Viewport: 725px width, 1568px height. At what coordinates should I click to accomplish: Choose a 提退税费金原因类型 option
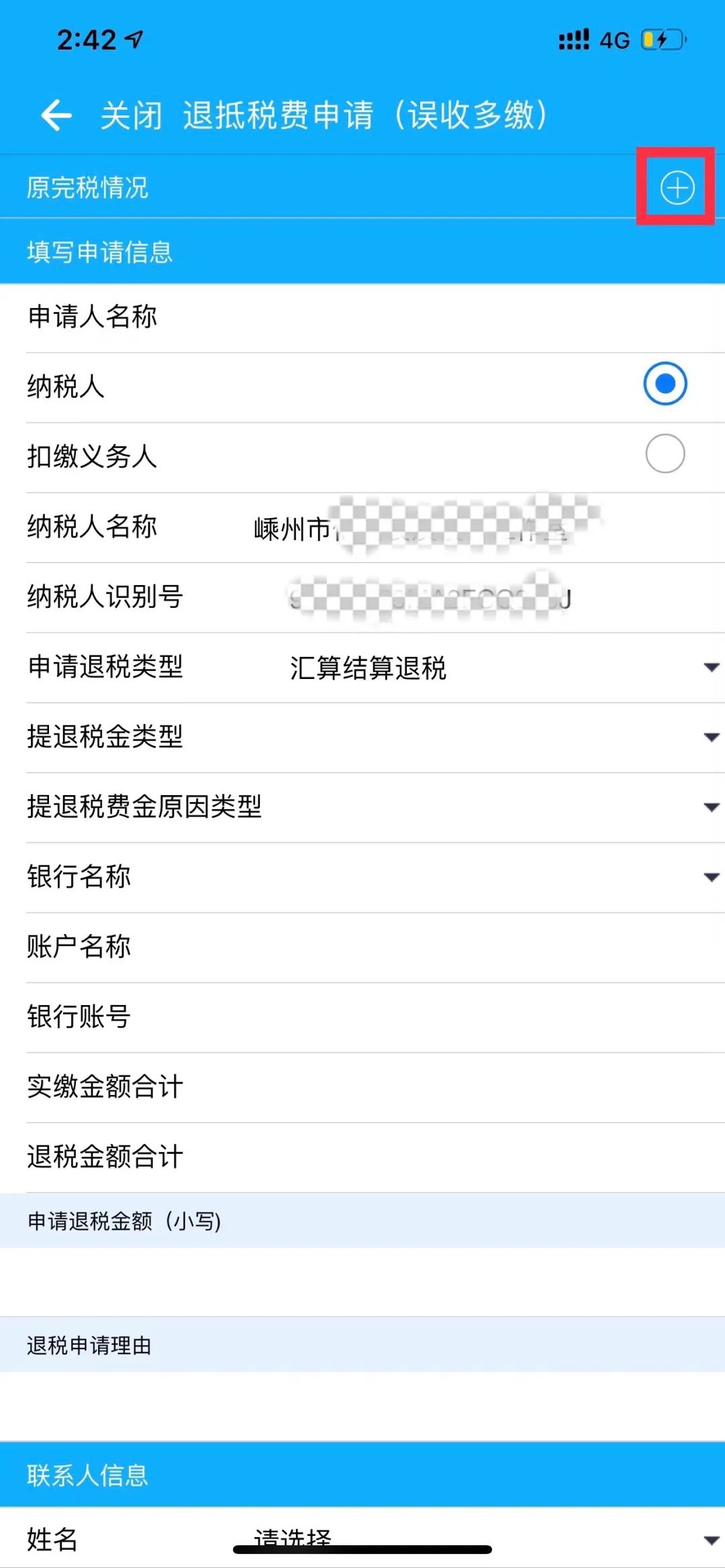375,807
